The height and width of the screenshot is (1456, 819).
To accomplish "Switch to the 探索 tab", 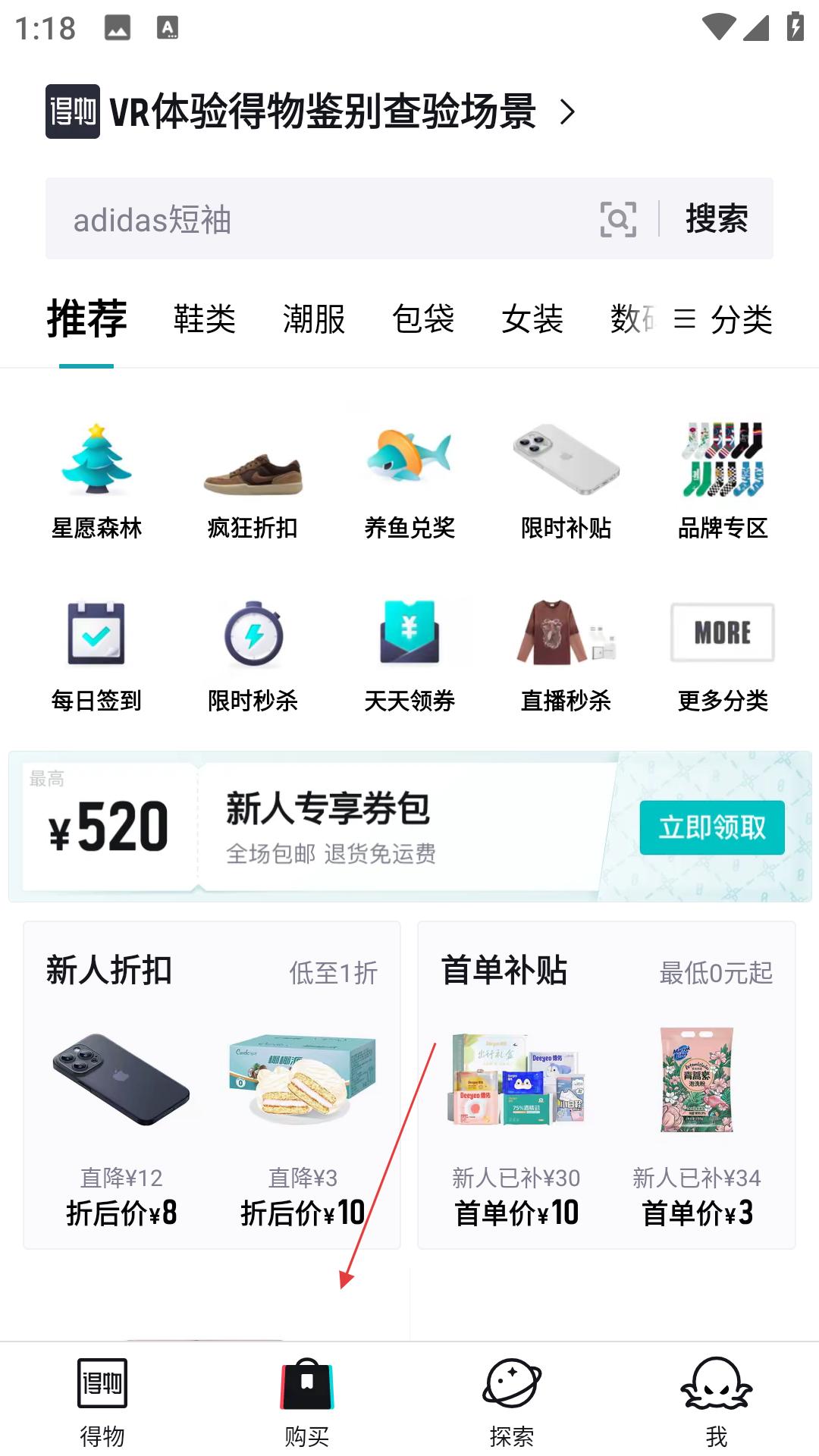I will point(512,1400).
